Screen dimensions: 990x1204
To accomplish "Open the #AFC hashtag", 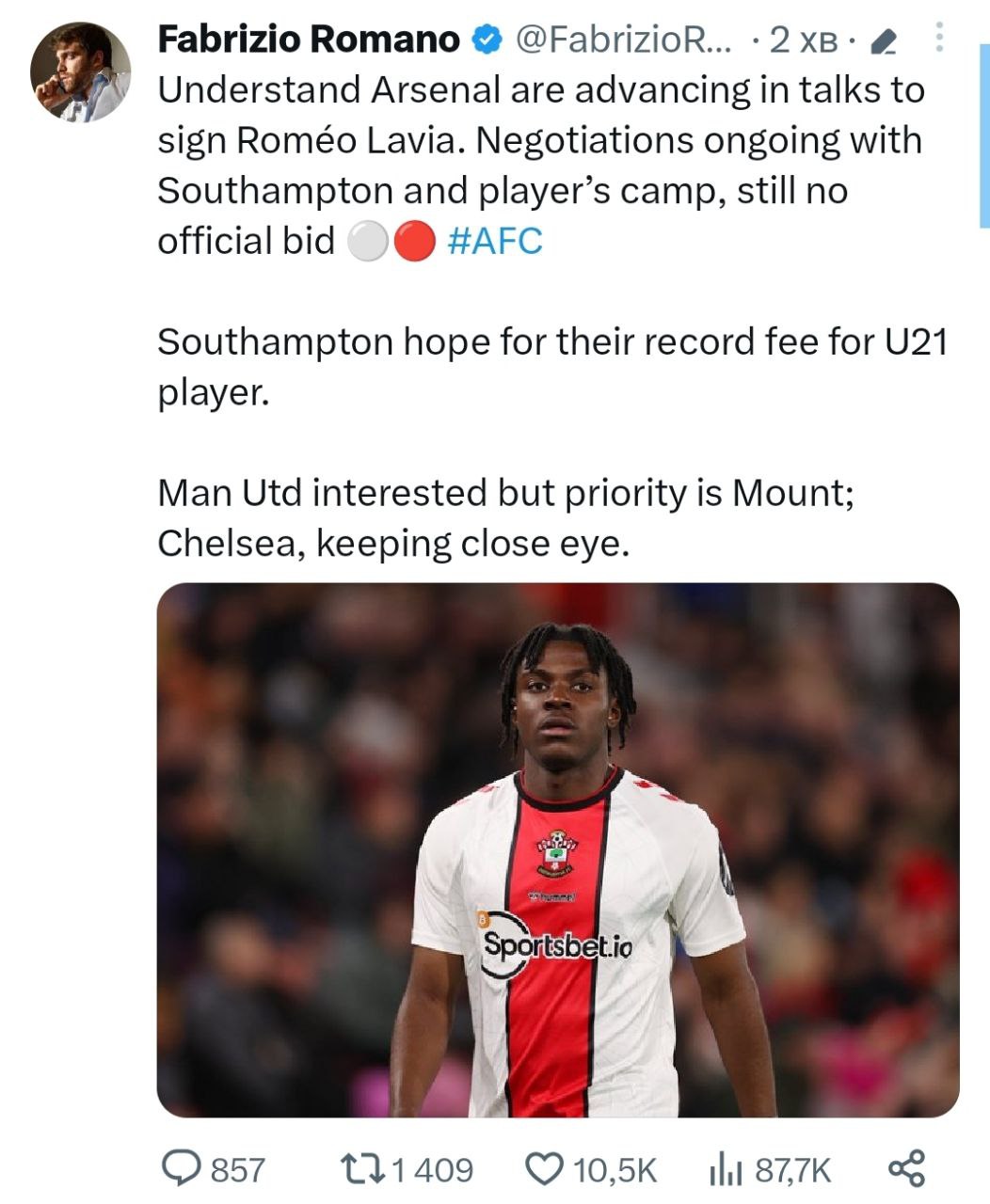I will 495,241.
